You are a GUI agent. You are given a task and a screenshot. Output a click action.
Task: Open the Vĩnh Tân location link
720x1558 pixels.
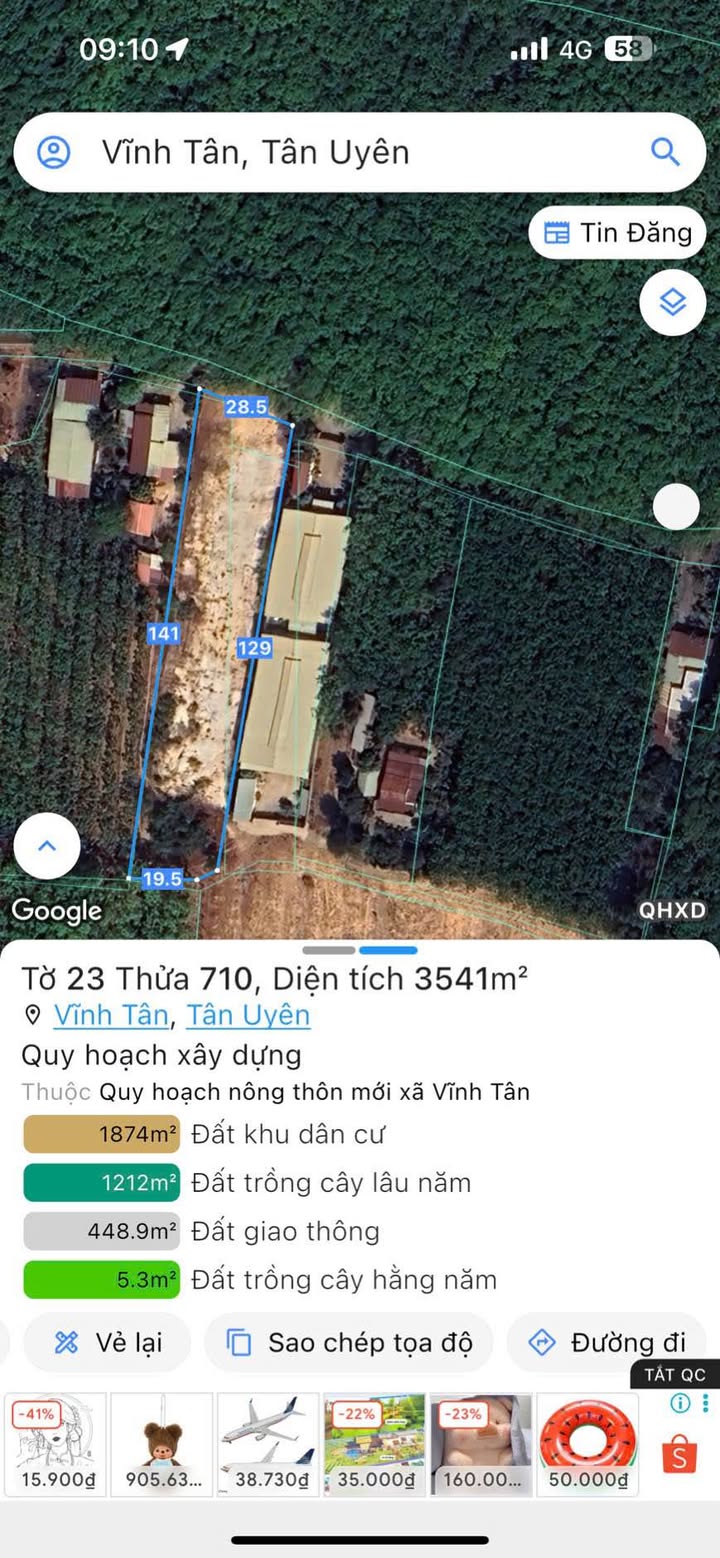(x=110, y=1015)
